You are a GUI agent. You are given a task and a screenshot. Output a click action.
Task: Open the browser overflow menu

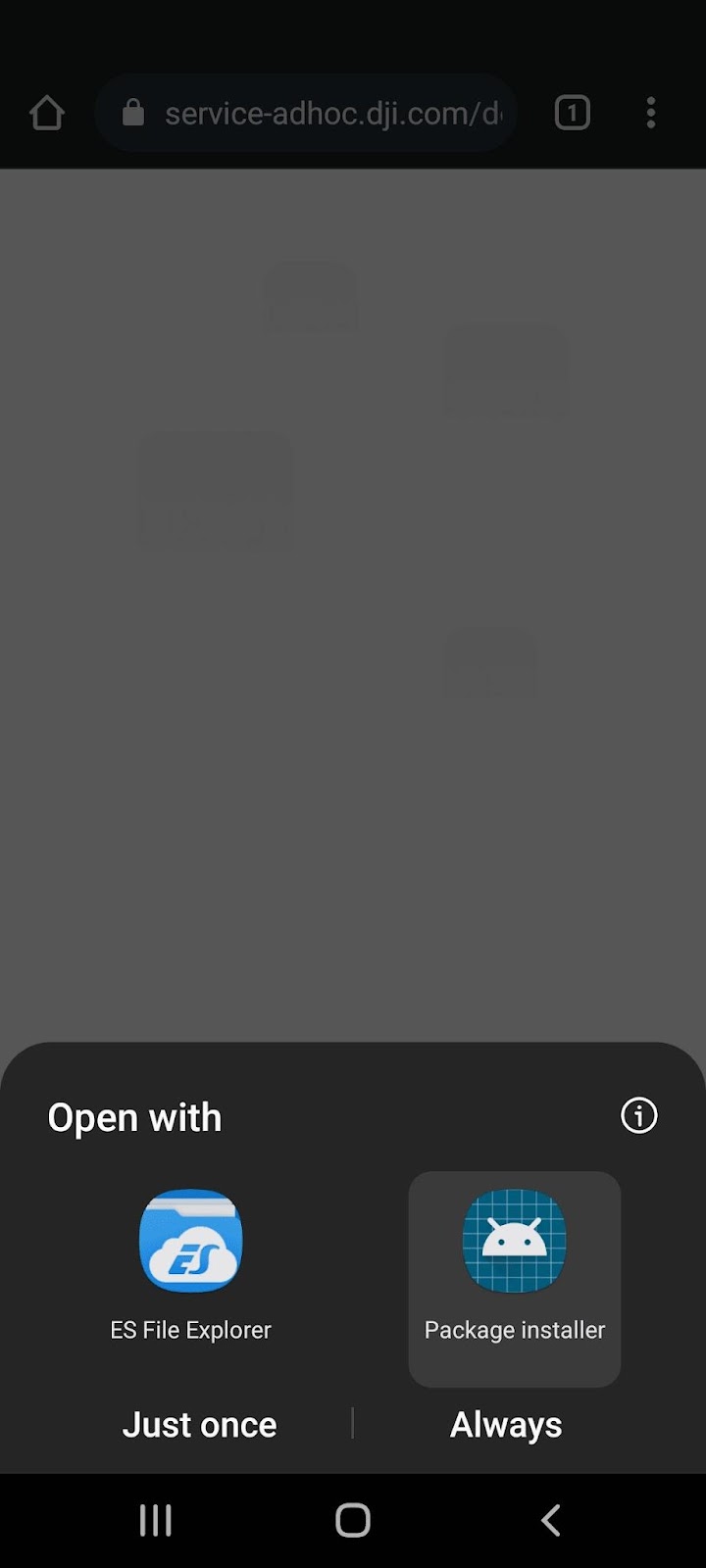tap(651, 114)
